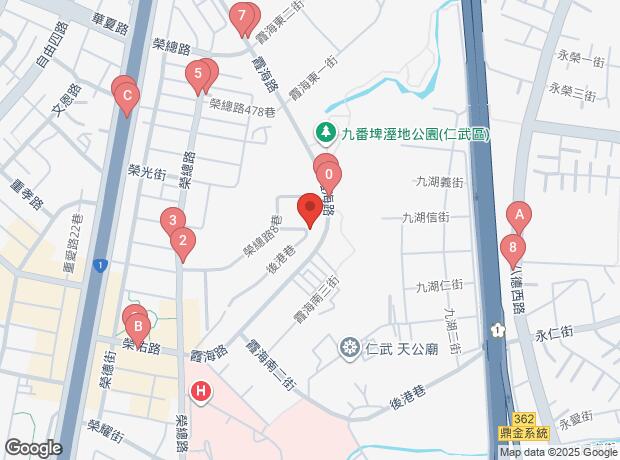Select the marker labeled A
The image size is (620, 460).
[518, 214]
